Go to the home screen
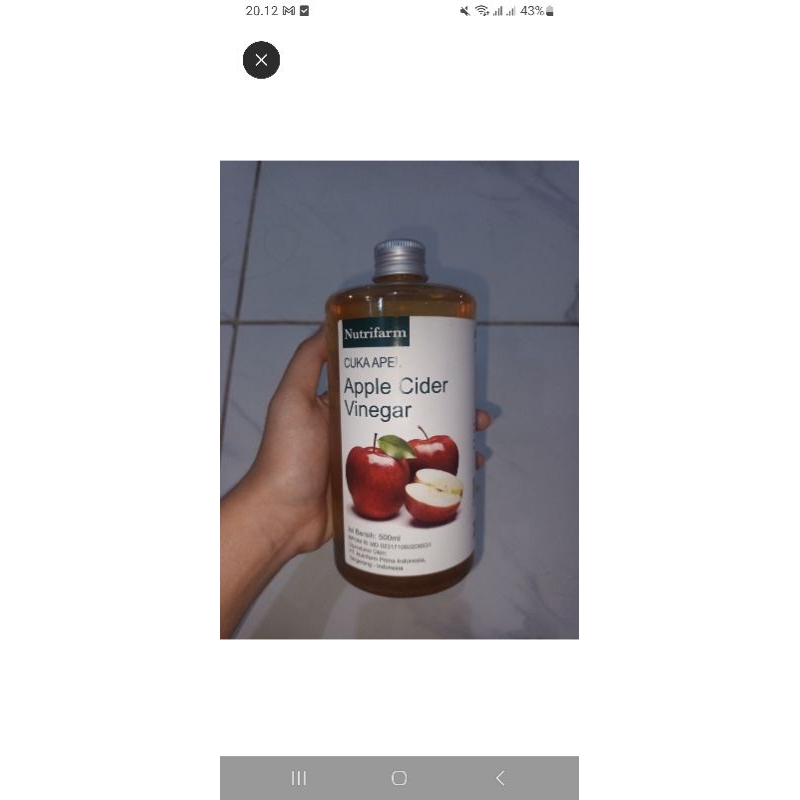This screenshot has width=800, height=800. 399,778
